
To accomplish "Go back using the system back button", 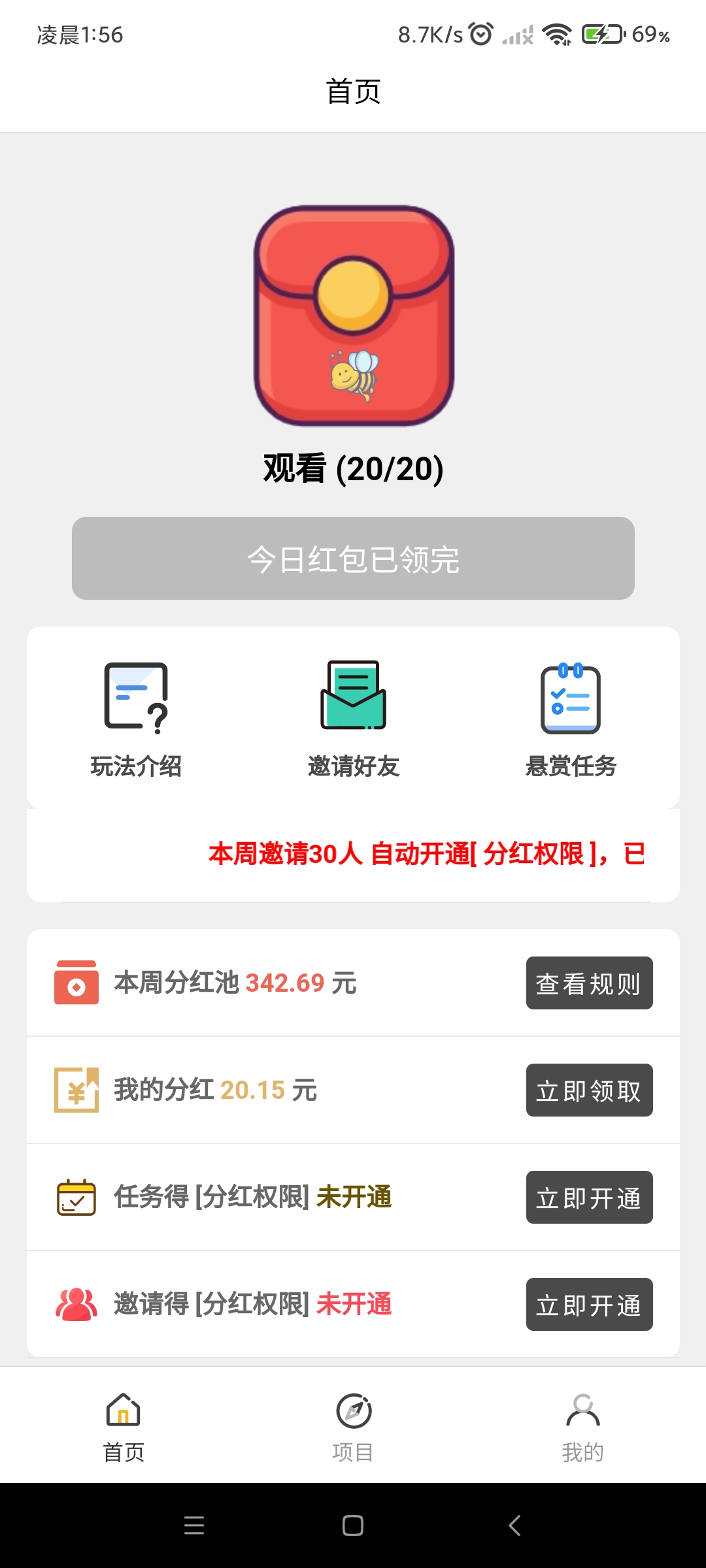I will 514,1526.
